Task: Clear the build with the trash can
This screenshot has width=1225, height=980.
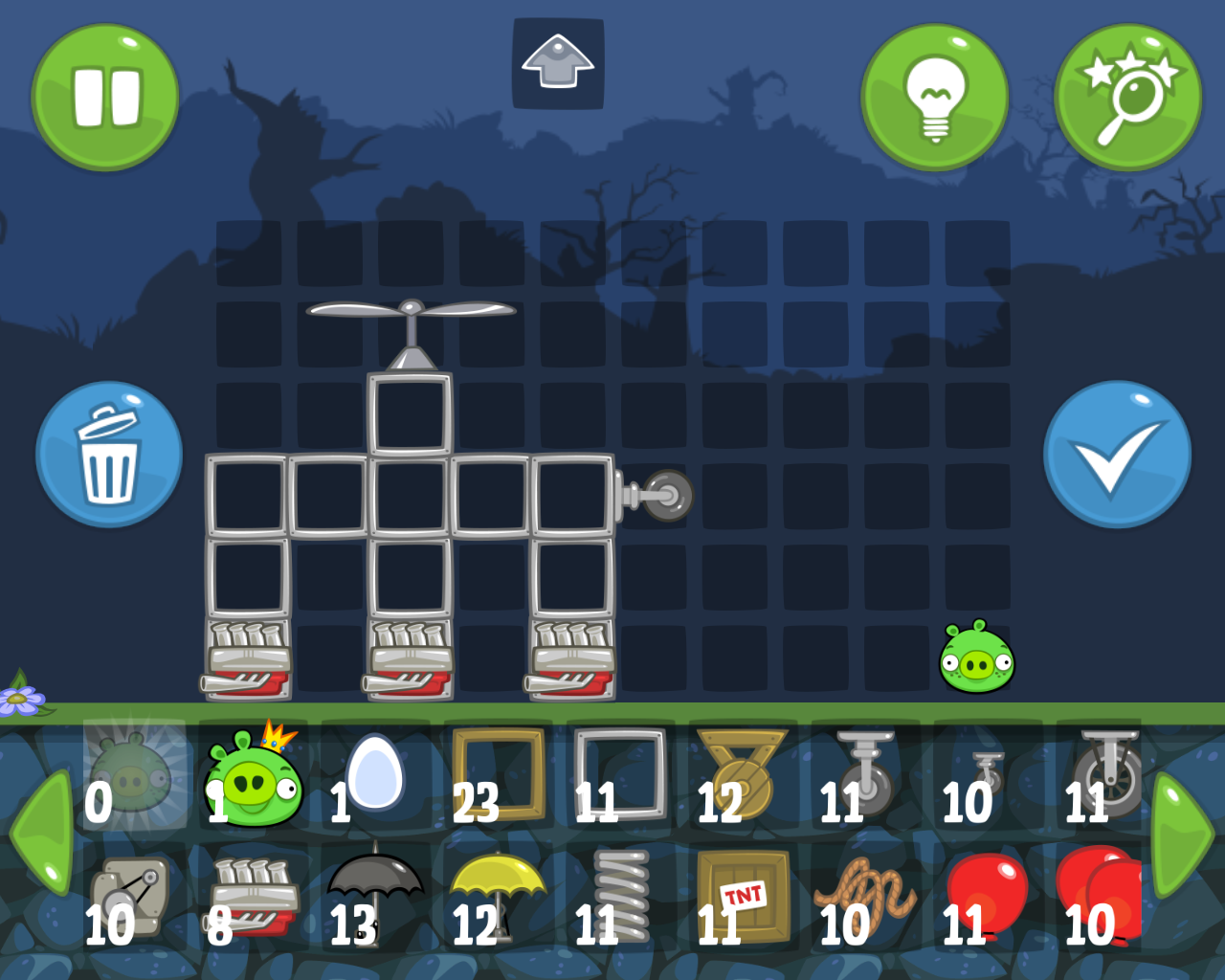Action: coord(109,456)
